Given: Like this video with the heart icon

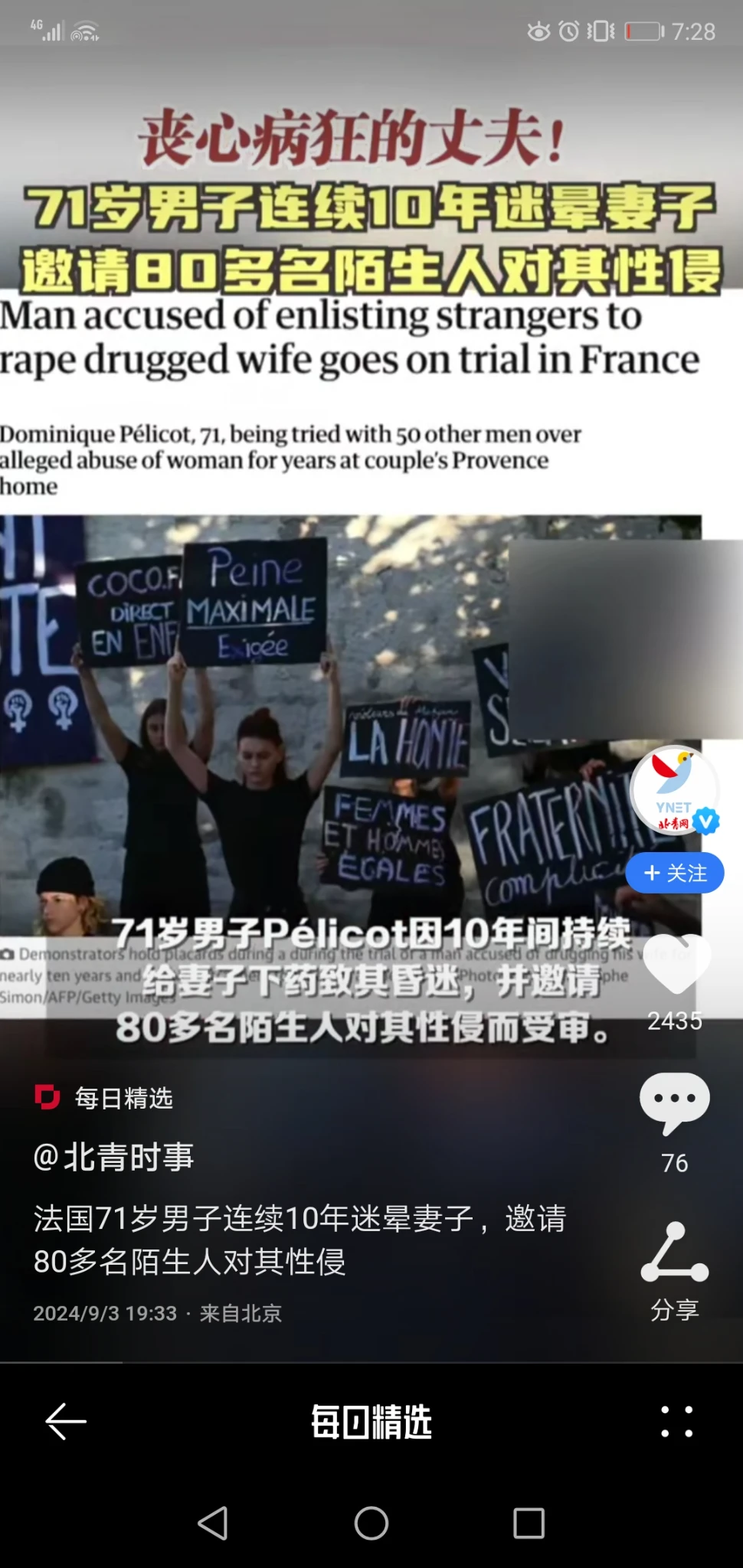Looking at the screenshot, I should tap(675, 965).
